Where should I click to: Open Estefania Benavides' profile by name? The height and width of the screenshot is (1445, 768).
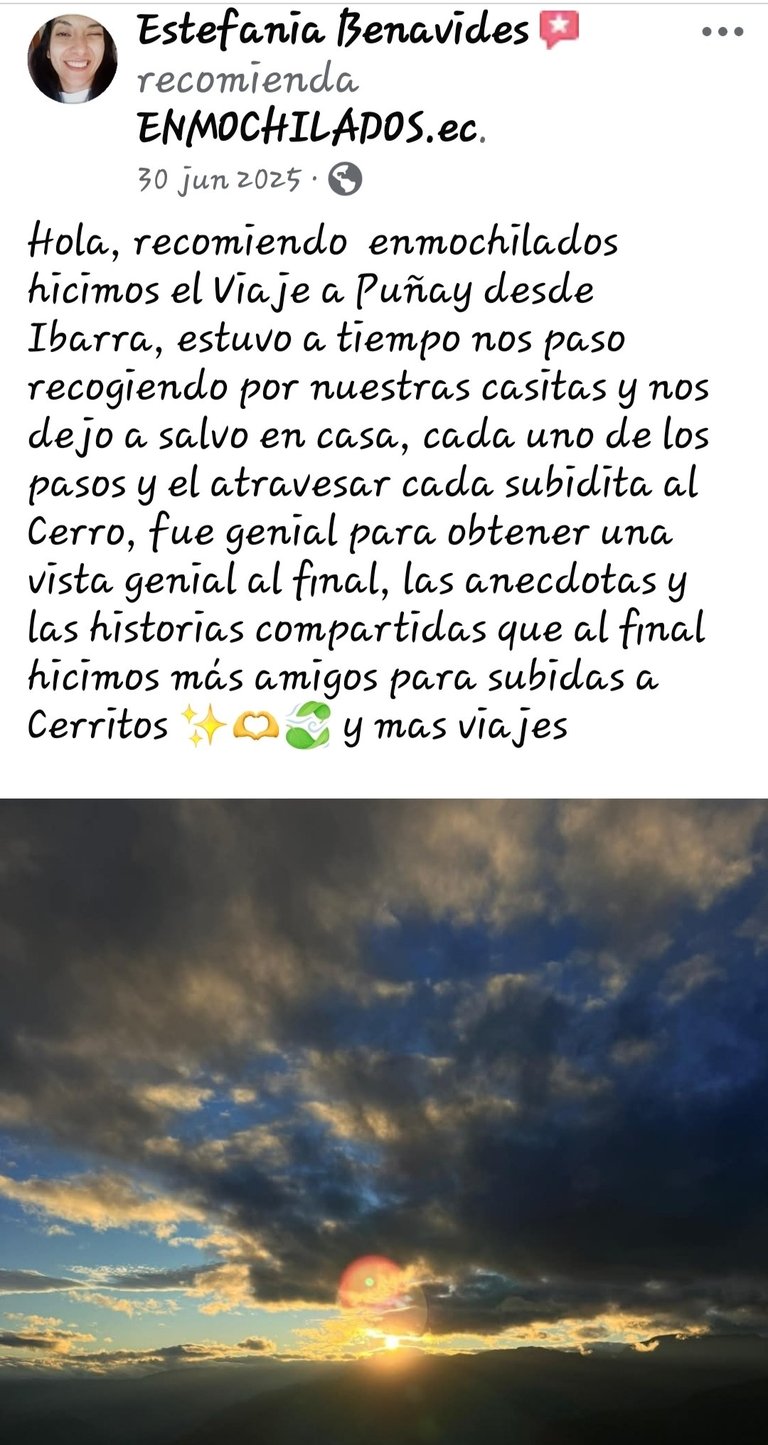click(x=332, y=30)
